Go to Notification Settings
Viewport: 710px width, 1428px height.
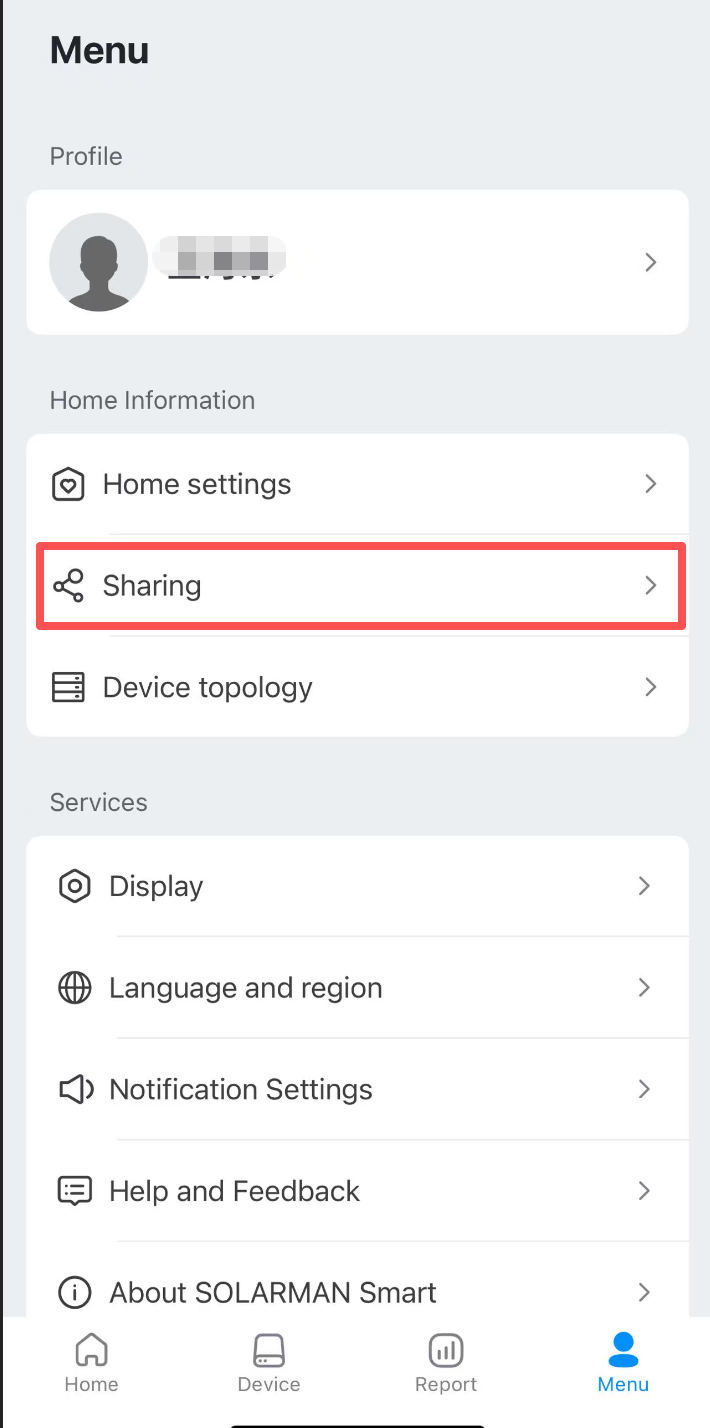357,1089
